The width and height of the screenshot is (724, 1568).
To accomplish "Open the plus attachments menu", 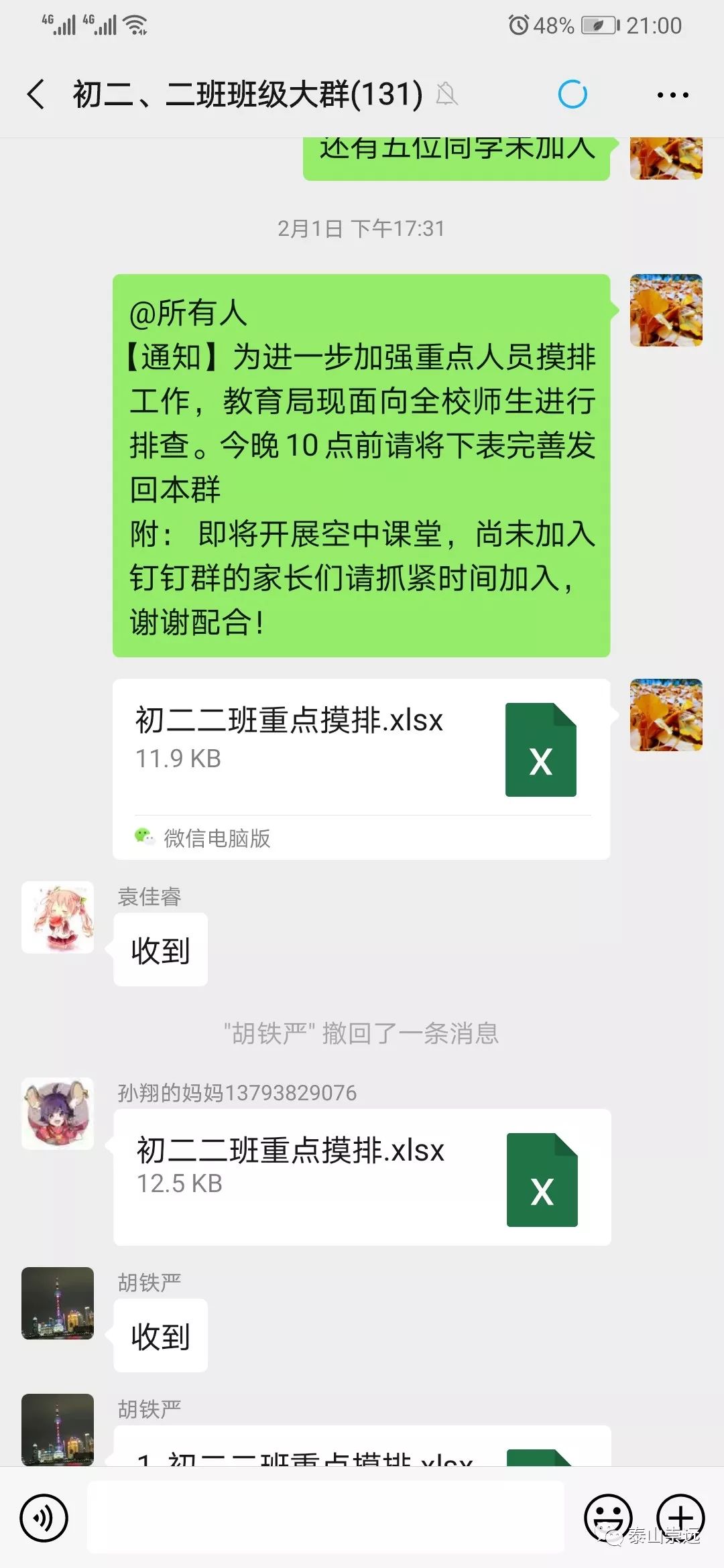I will [680, 1517].
